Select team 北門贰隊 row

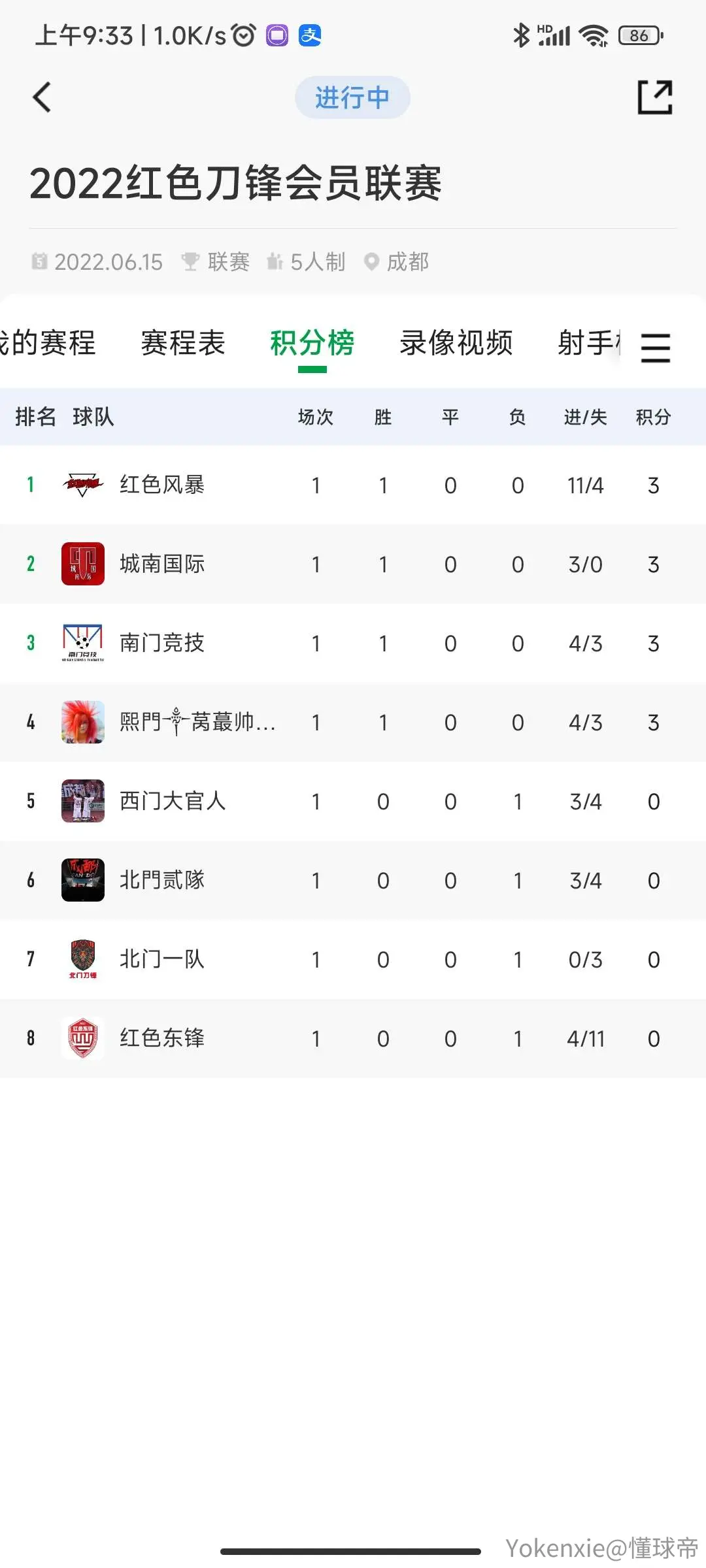pos(353,880)
